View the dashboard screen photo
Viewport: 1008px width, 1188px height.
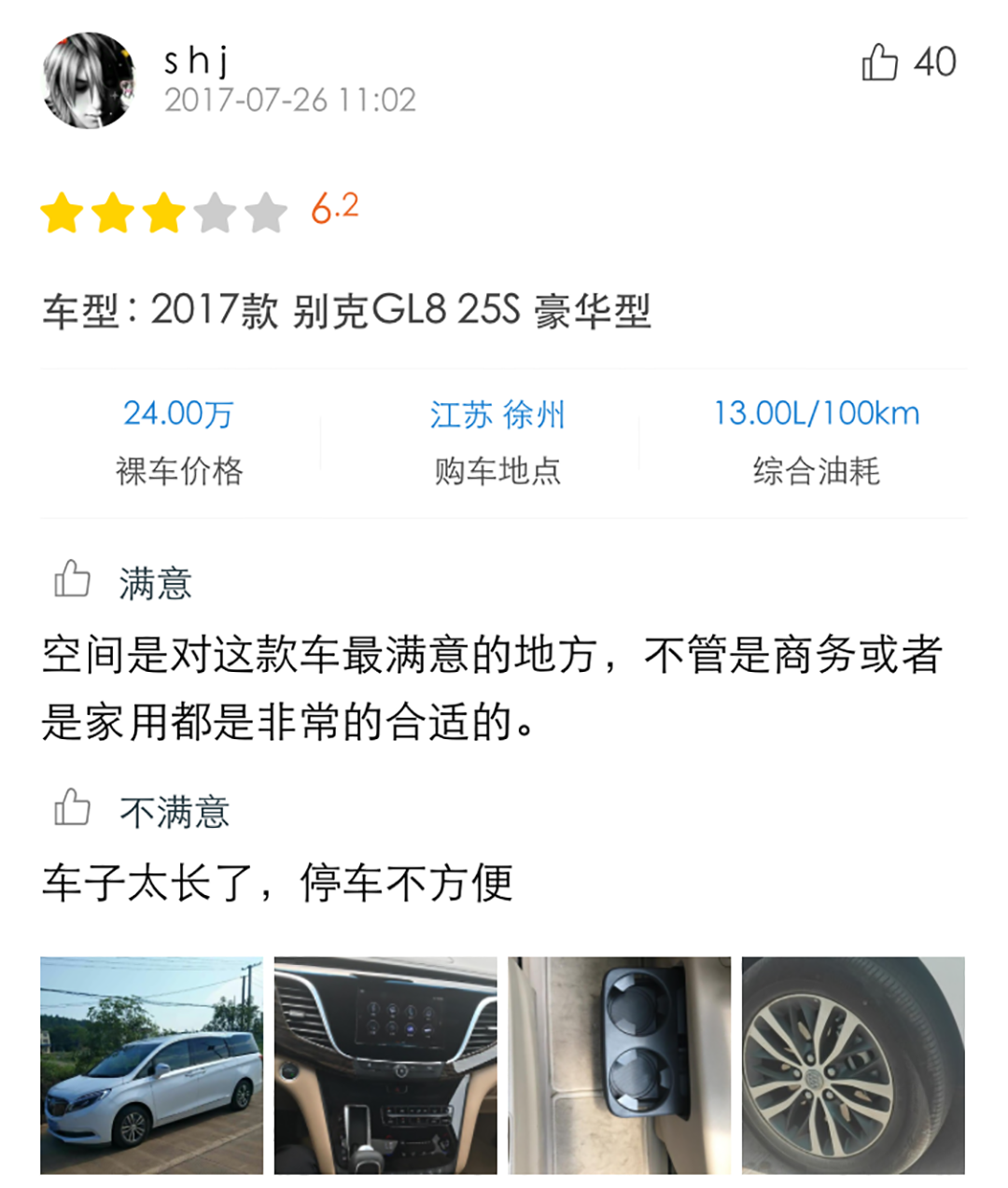385,1065
